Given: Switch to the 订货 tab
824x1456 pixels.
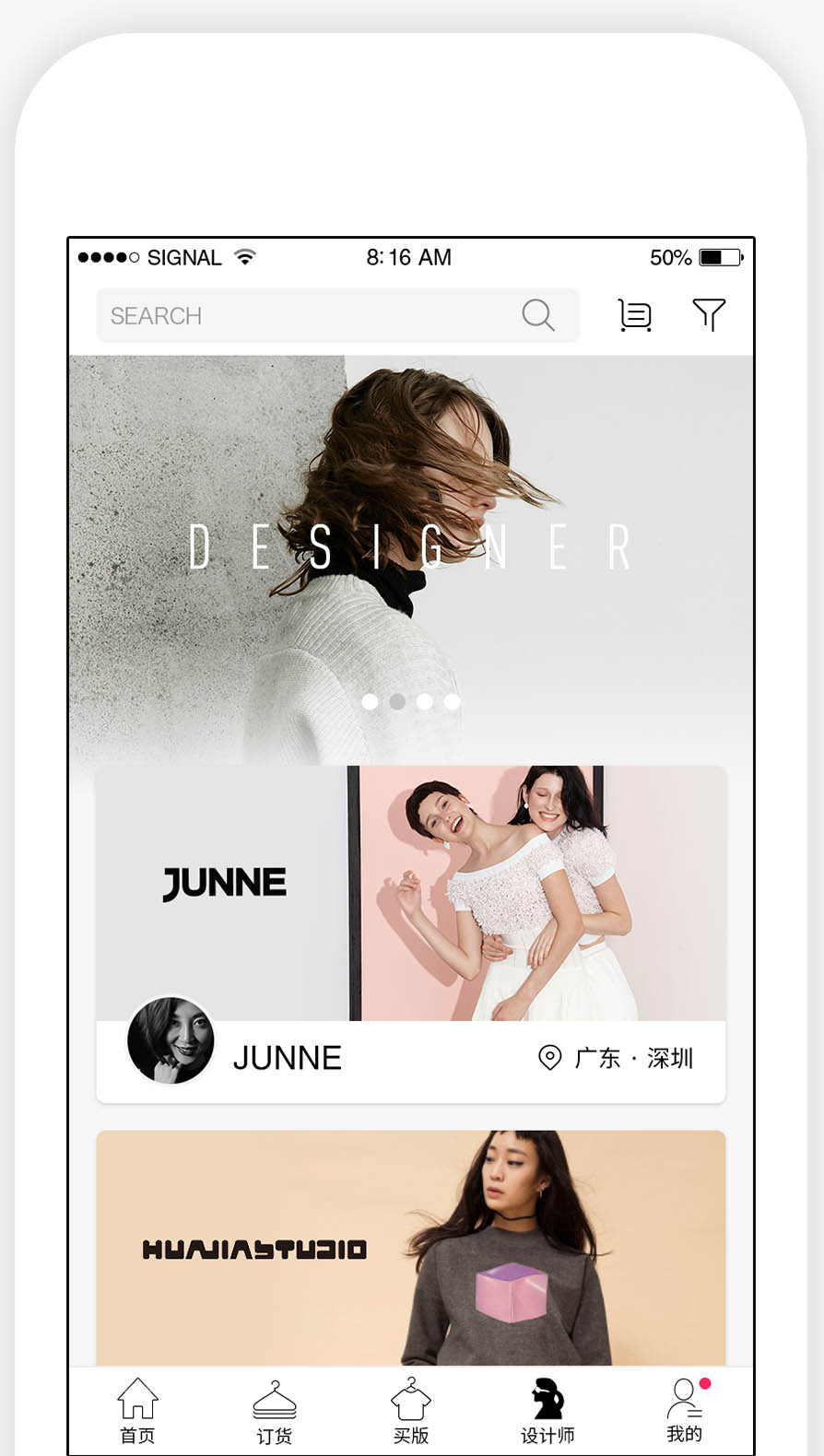Looking at the screenshot, I should (275, 1411).
